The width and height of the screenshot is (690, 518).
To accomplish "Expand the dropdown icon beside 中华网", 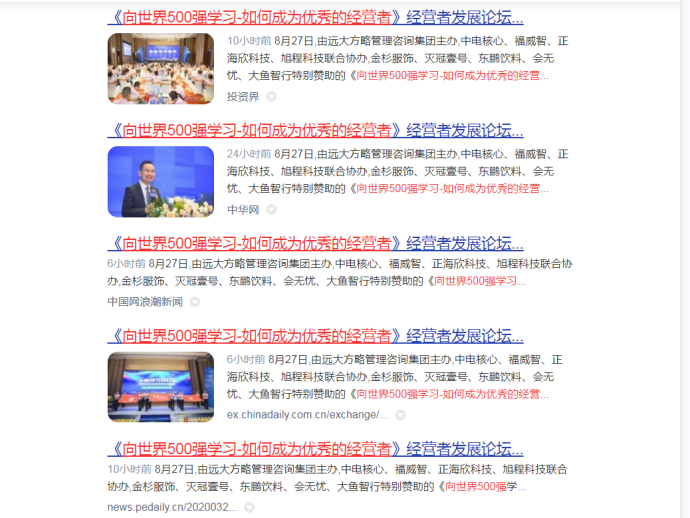I will [x=271, y=210].
